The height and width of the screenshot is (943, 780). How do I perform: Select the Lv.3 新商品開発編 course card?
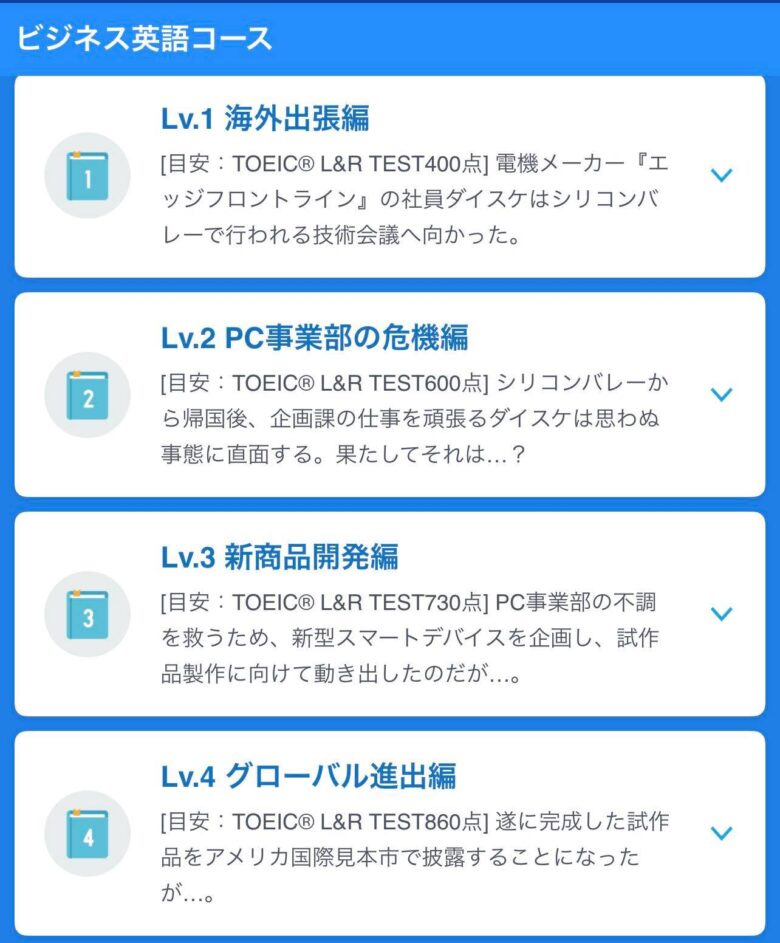(390, 614)
